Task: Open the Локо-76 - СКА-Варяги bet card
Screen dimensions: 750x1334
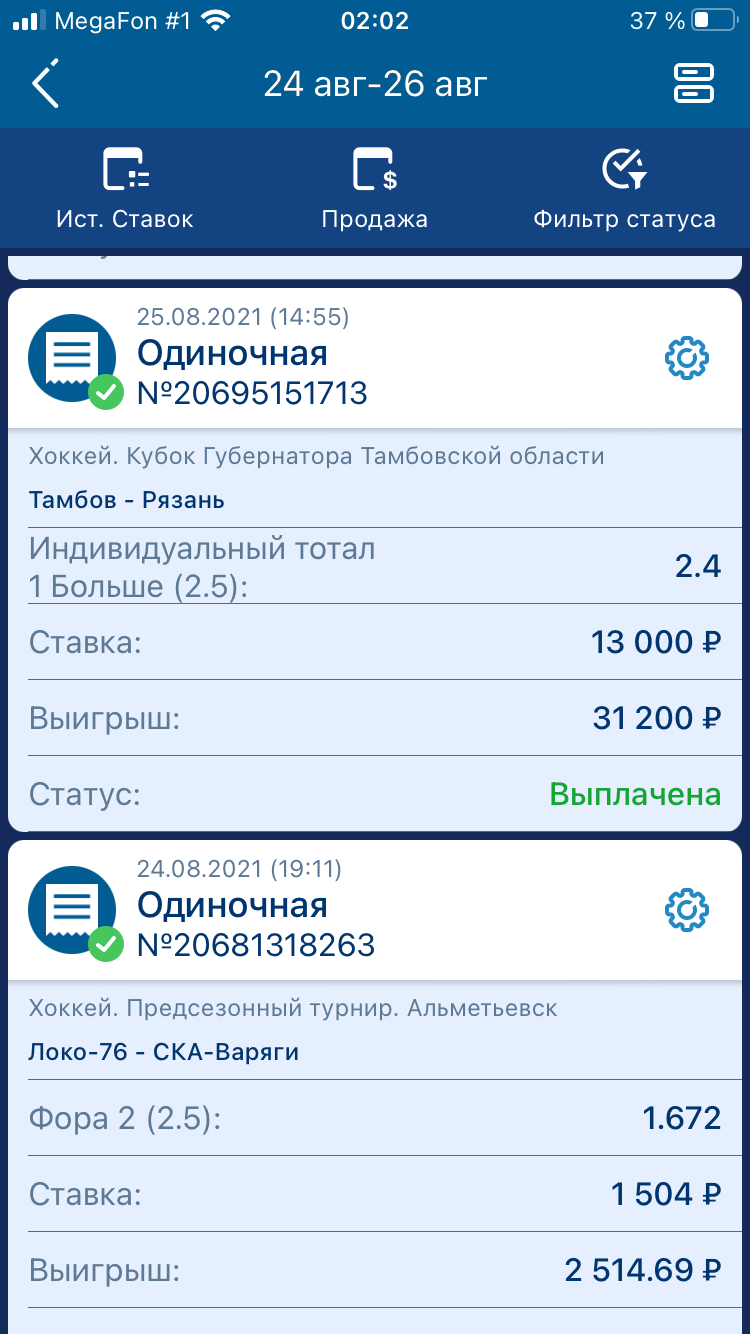Action: point(164,1052)
